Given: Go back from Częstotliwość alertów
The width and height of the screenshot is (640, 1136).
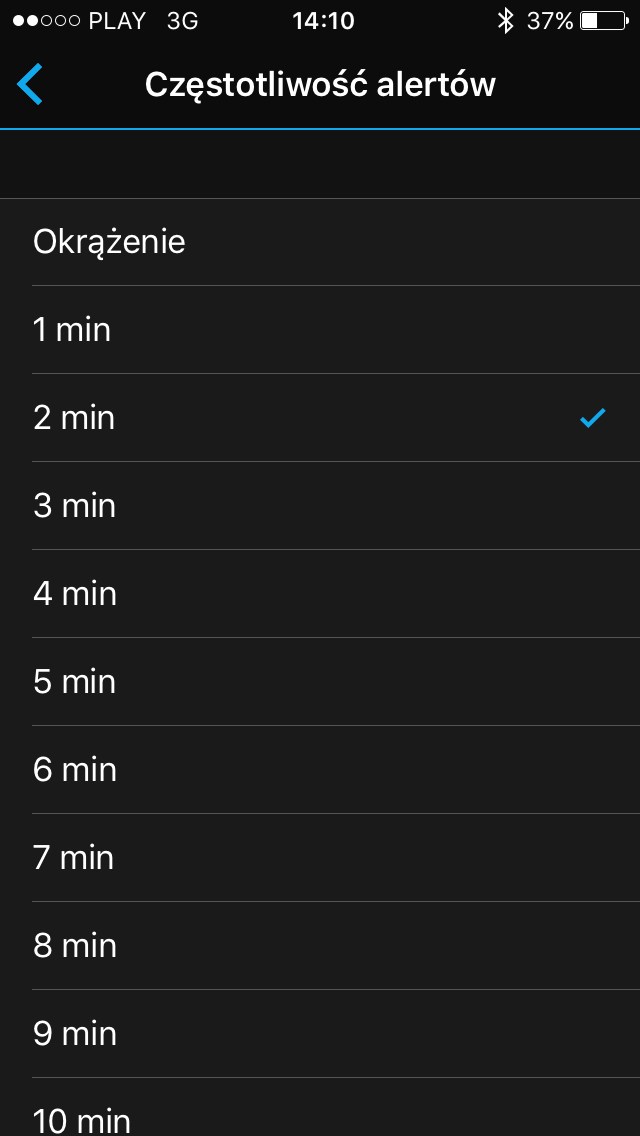Looking at the screenshot, I should (30, 85).
